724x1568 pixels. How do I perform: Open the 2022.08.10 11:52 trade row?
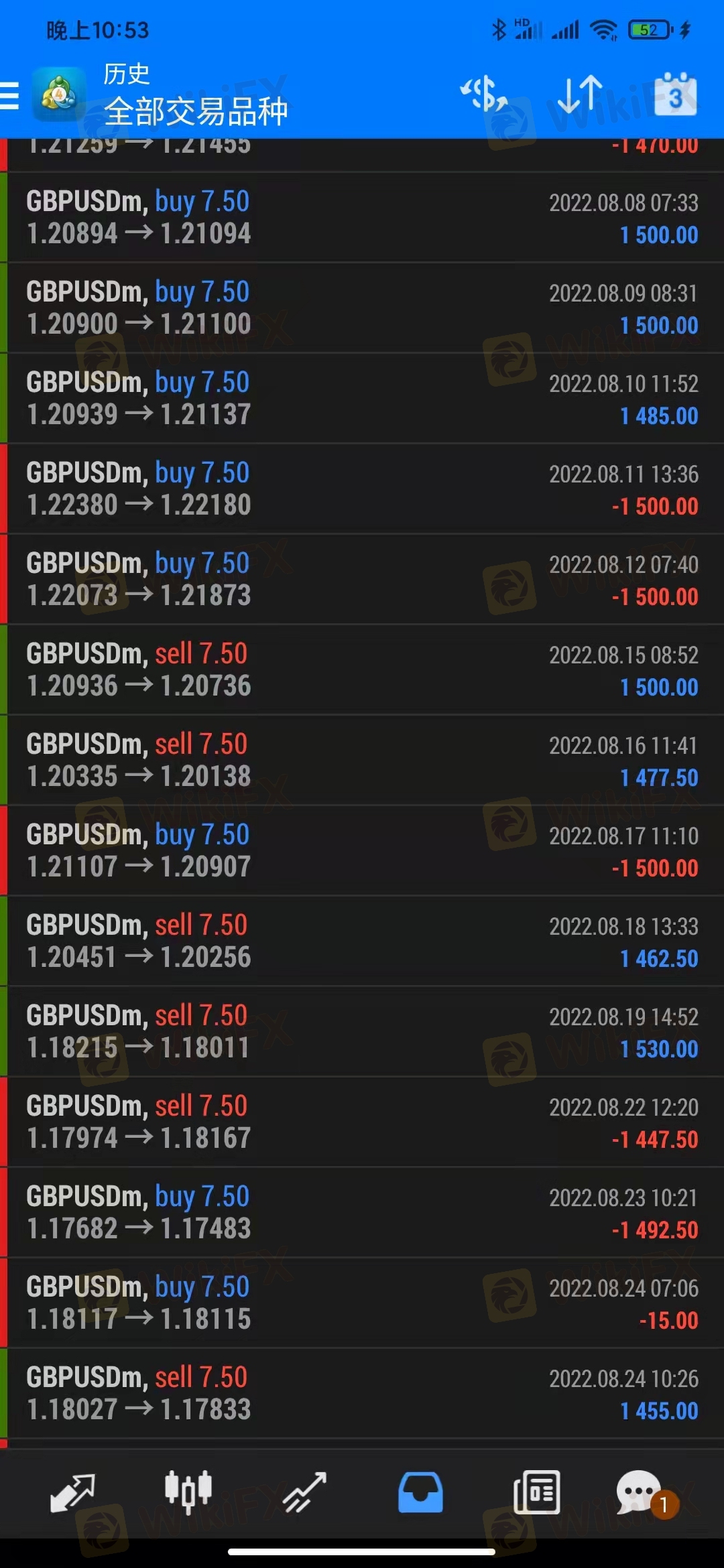pyautogui.click(x=362, y=399)
